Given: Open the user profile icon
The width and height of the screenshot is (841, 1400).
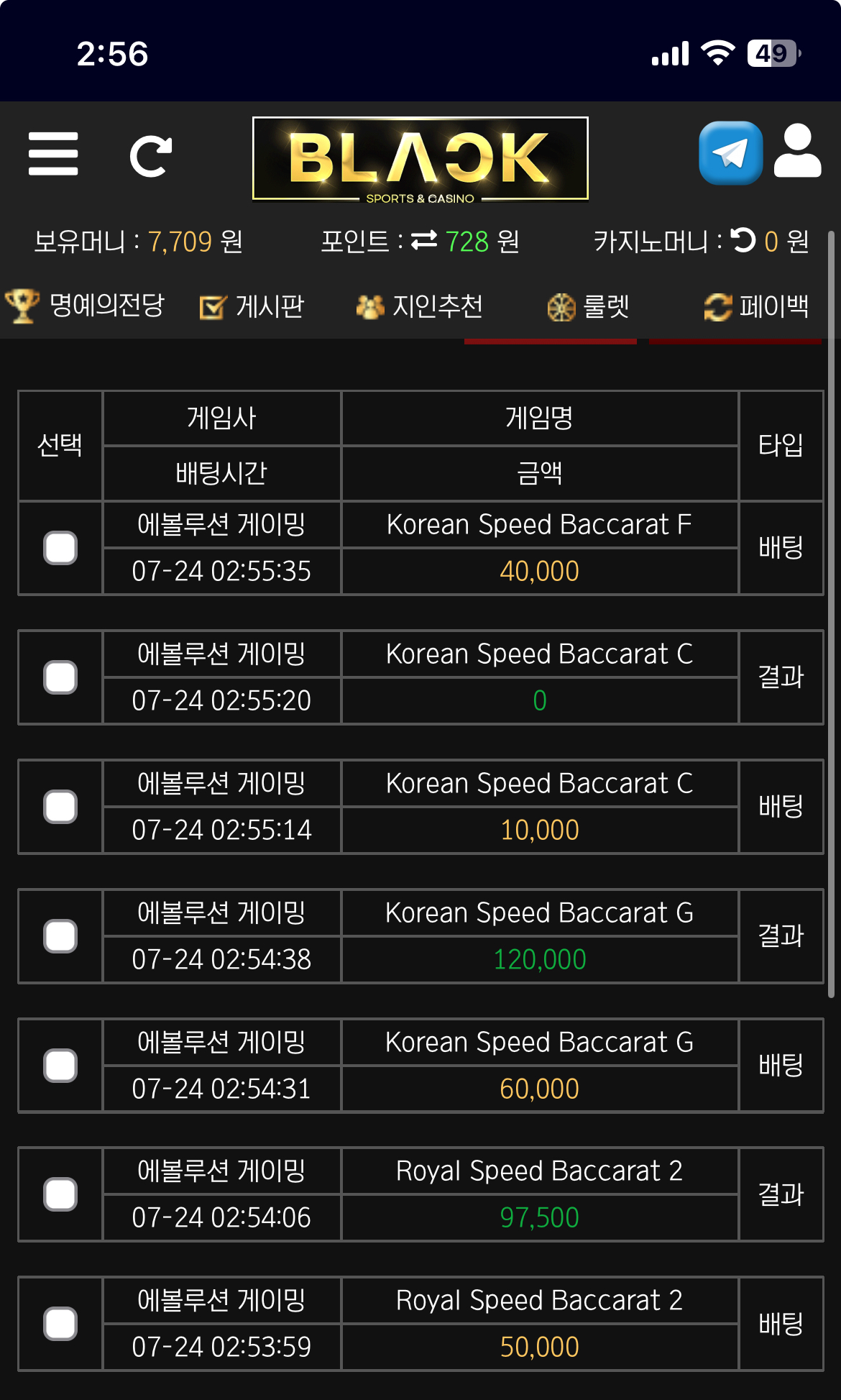Looking at the screenshot, I should (797, 151).
